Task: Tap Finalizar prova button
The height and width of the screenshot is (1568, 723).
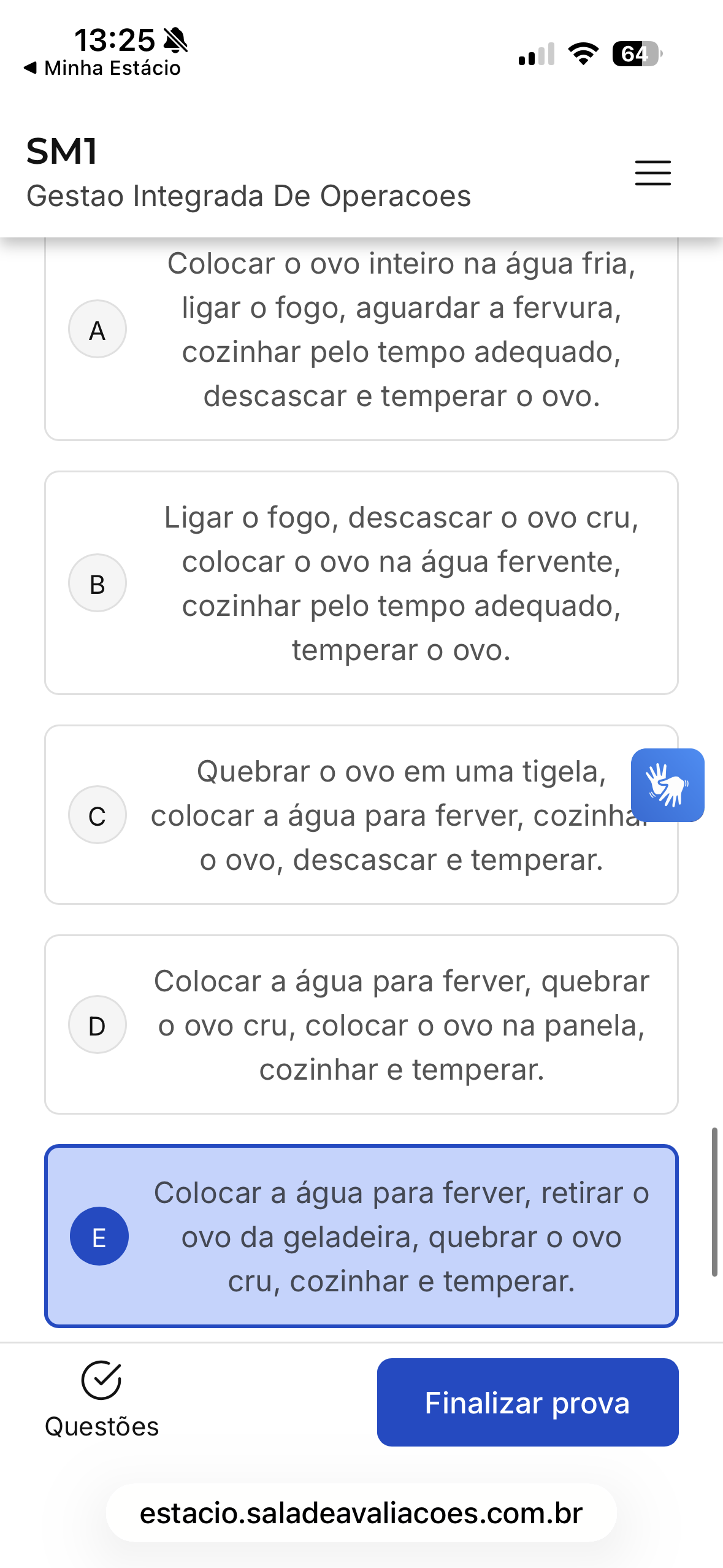Action: (527, 1402)
